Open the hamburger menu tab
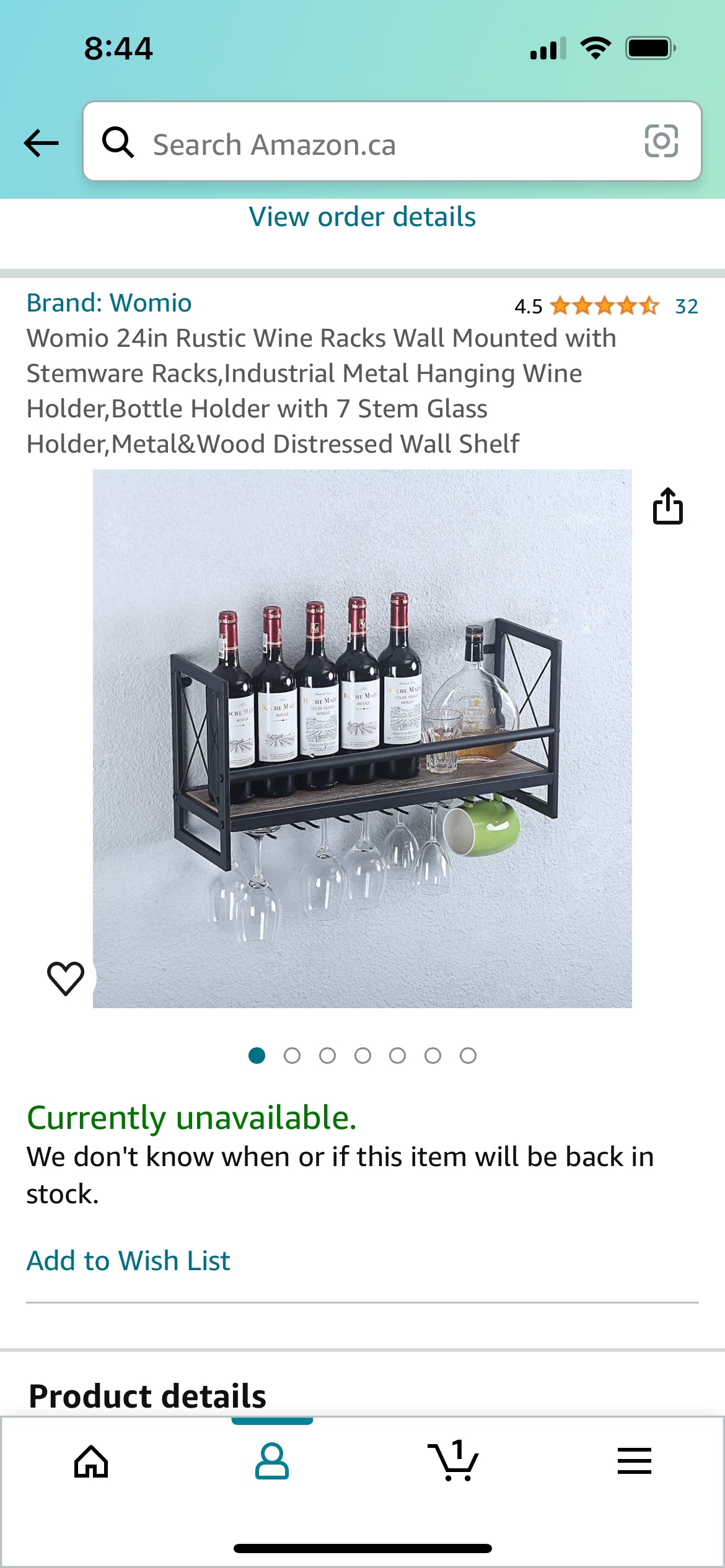This screenshot has width=725, height=1568. click(635, 1461)
